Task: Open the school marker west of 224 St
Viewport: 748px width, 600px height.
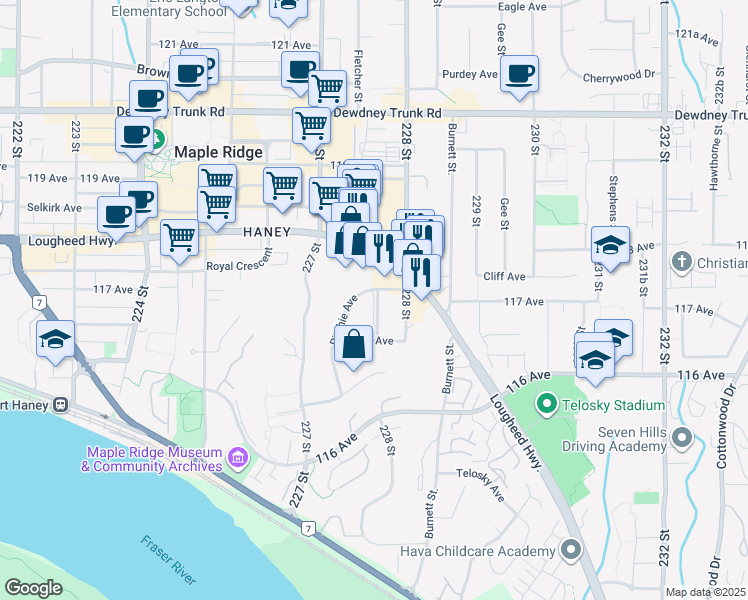Action: (x=55, y=338)
